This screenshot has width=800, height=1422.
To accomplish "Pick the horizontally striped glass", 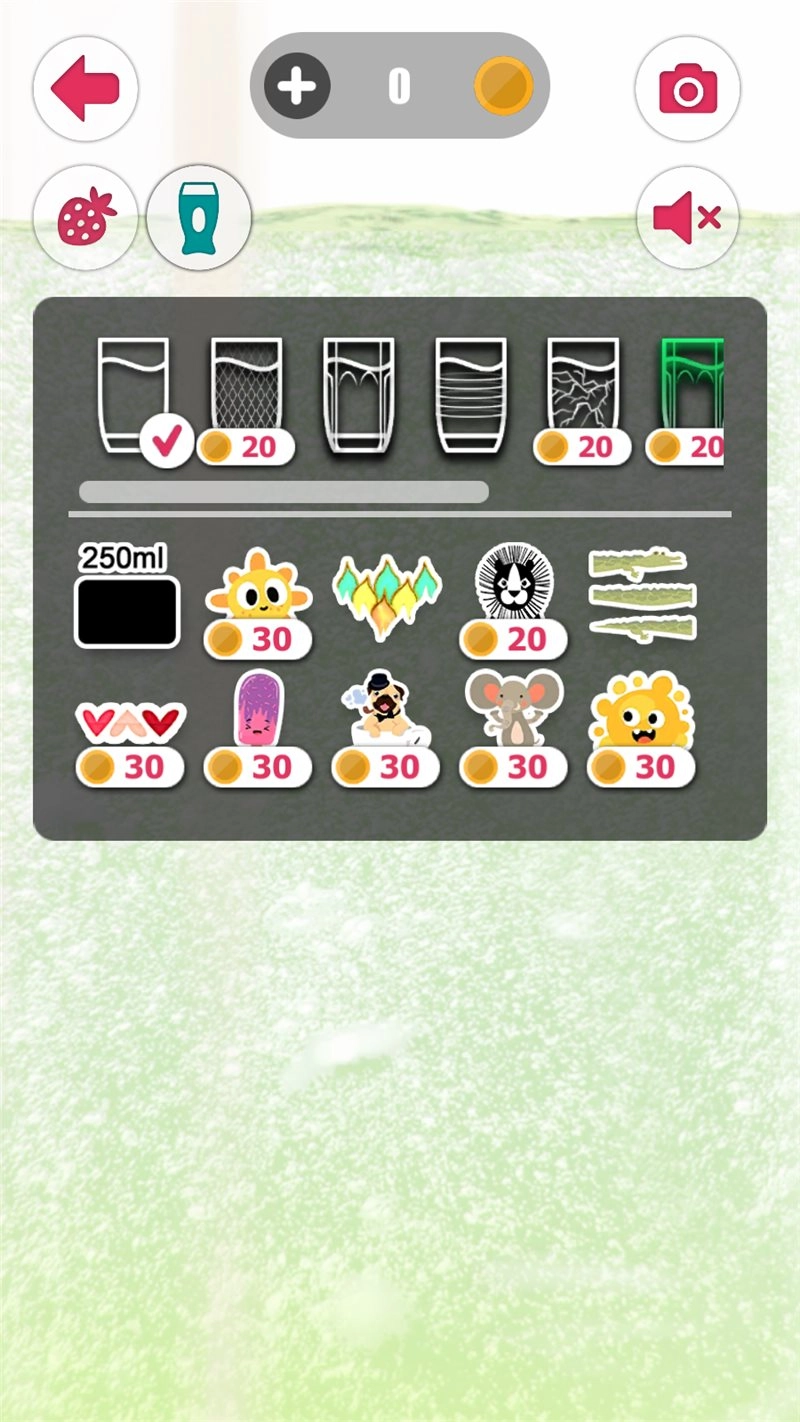I will pos(470,395).
